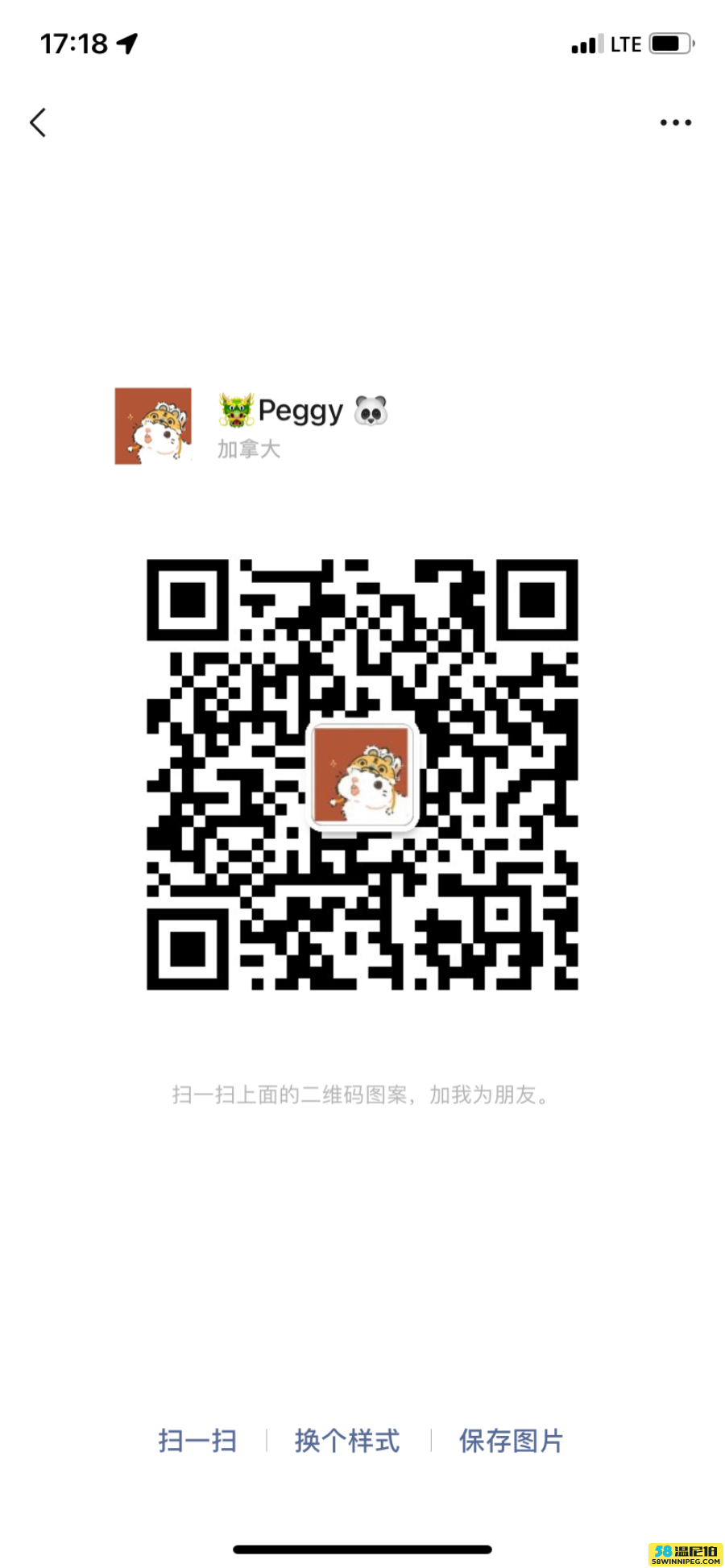The height and width of the screenshot is (1568, 725).
Task: Open the three-dot more options menu
Action: (675, 122)
